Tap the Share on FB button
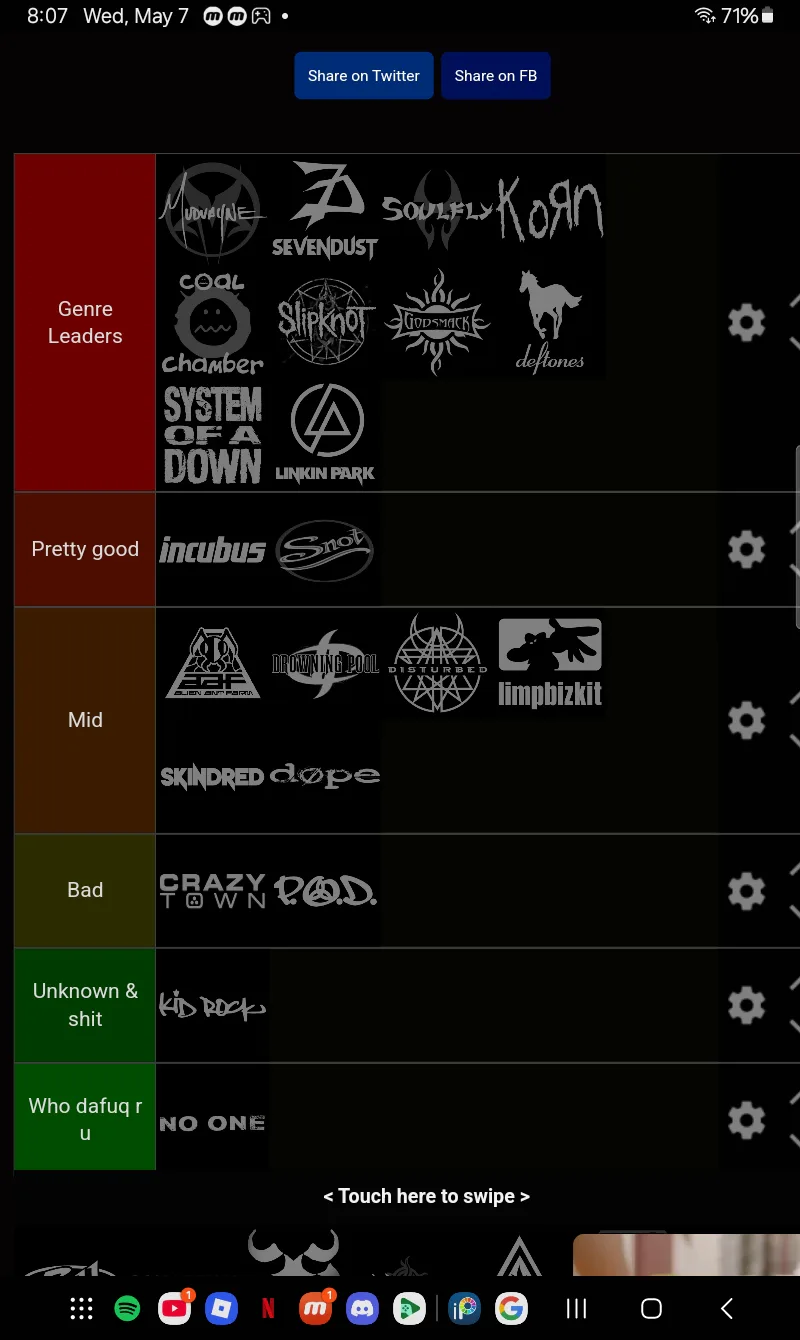Screen dimensions: 800x1340 [496, 76]
